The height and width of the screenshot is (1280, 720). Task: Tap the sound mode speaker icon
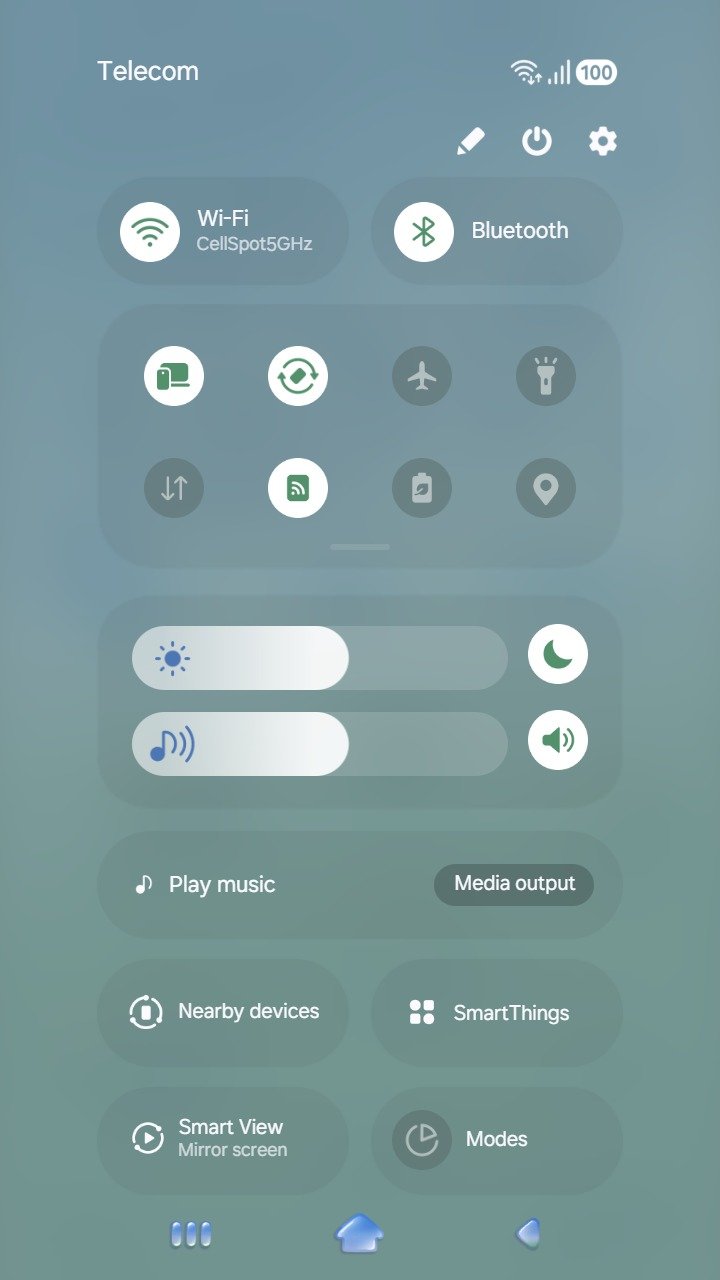tap(558, 741)
